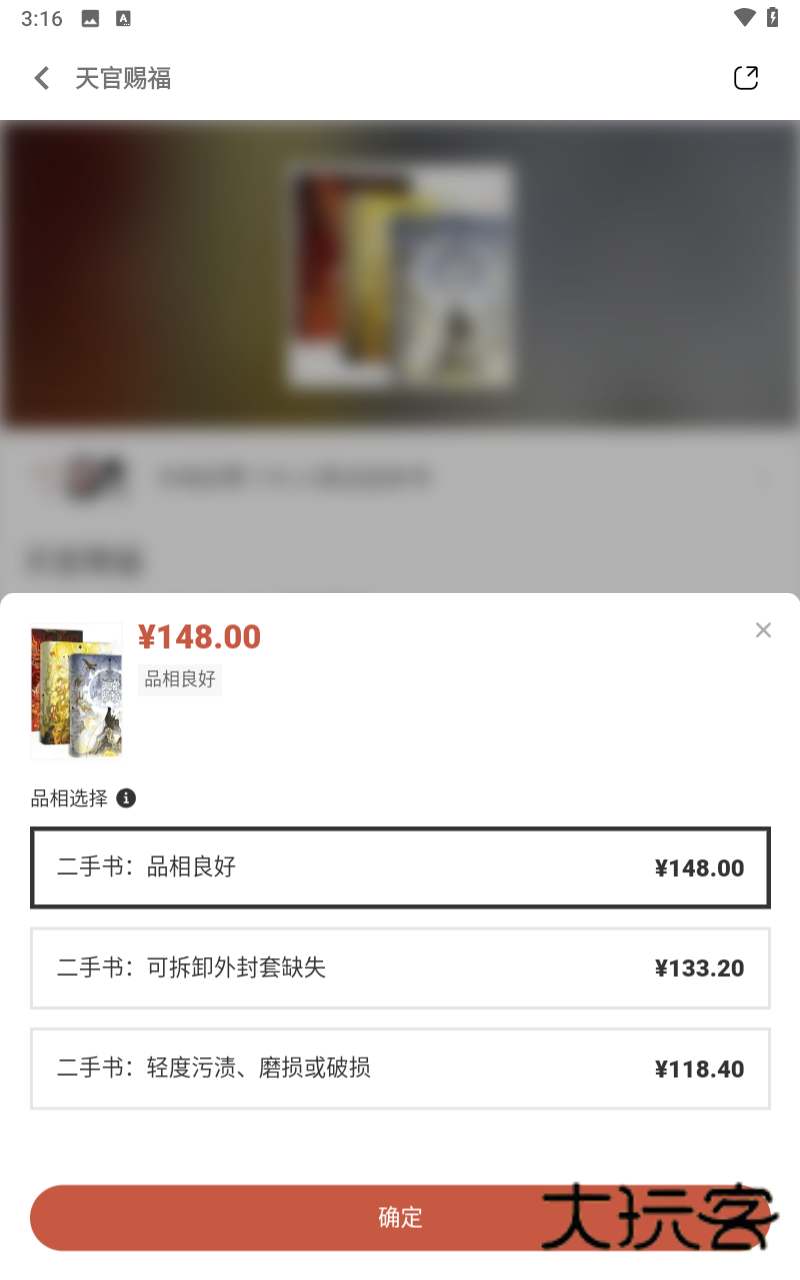This screenshot has width=800, height=1280.
Task: Dismiss the sheet via the × icon
Action: pos(763,630)
